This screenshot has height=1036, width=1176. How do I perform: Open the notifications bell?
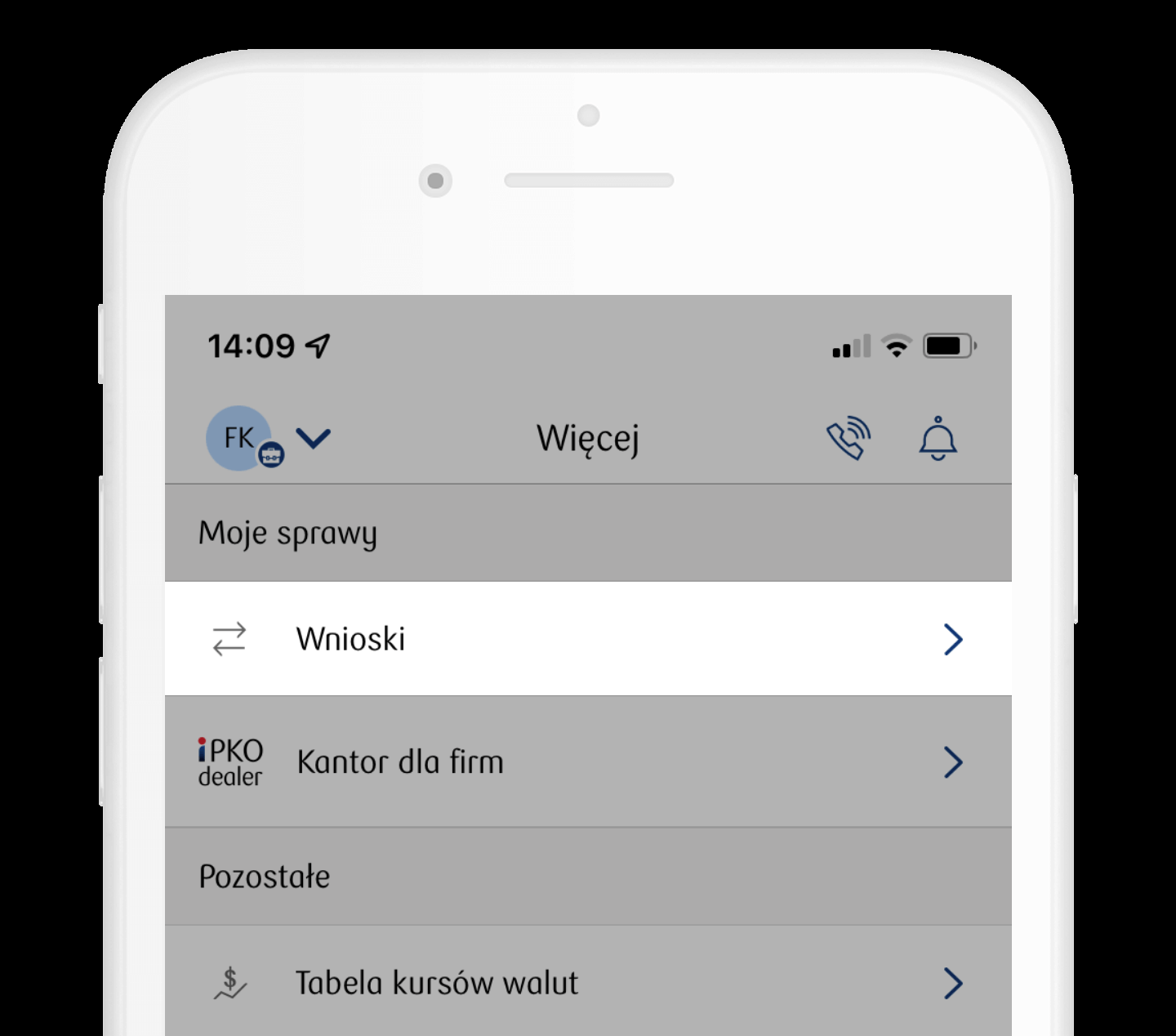[x=938, y=439]
